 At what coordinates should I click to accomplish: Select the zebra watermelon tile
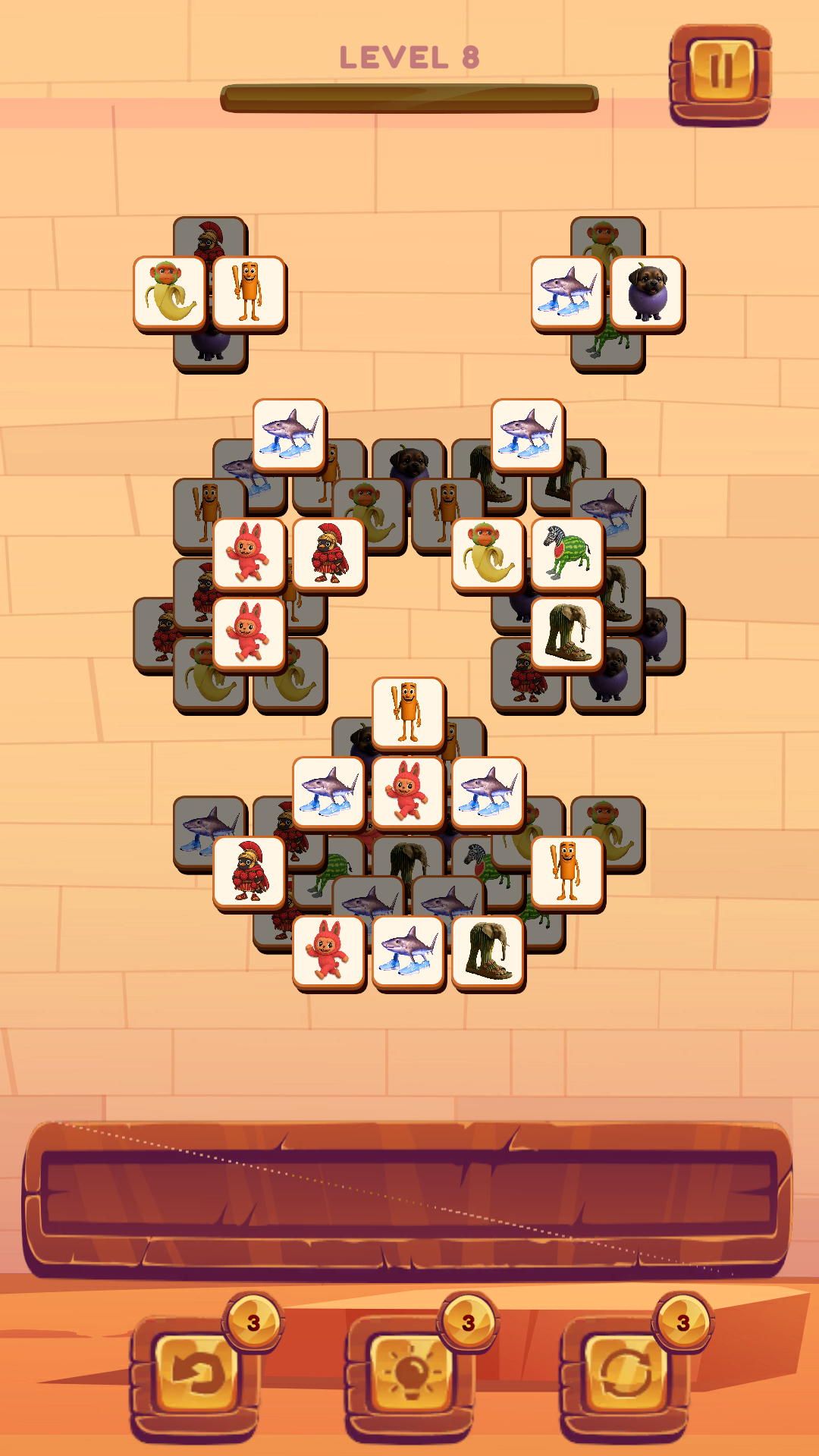click(x=566, y=554)
